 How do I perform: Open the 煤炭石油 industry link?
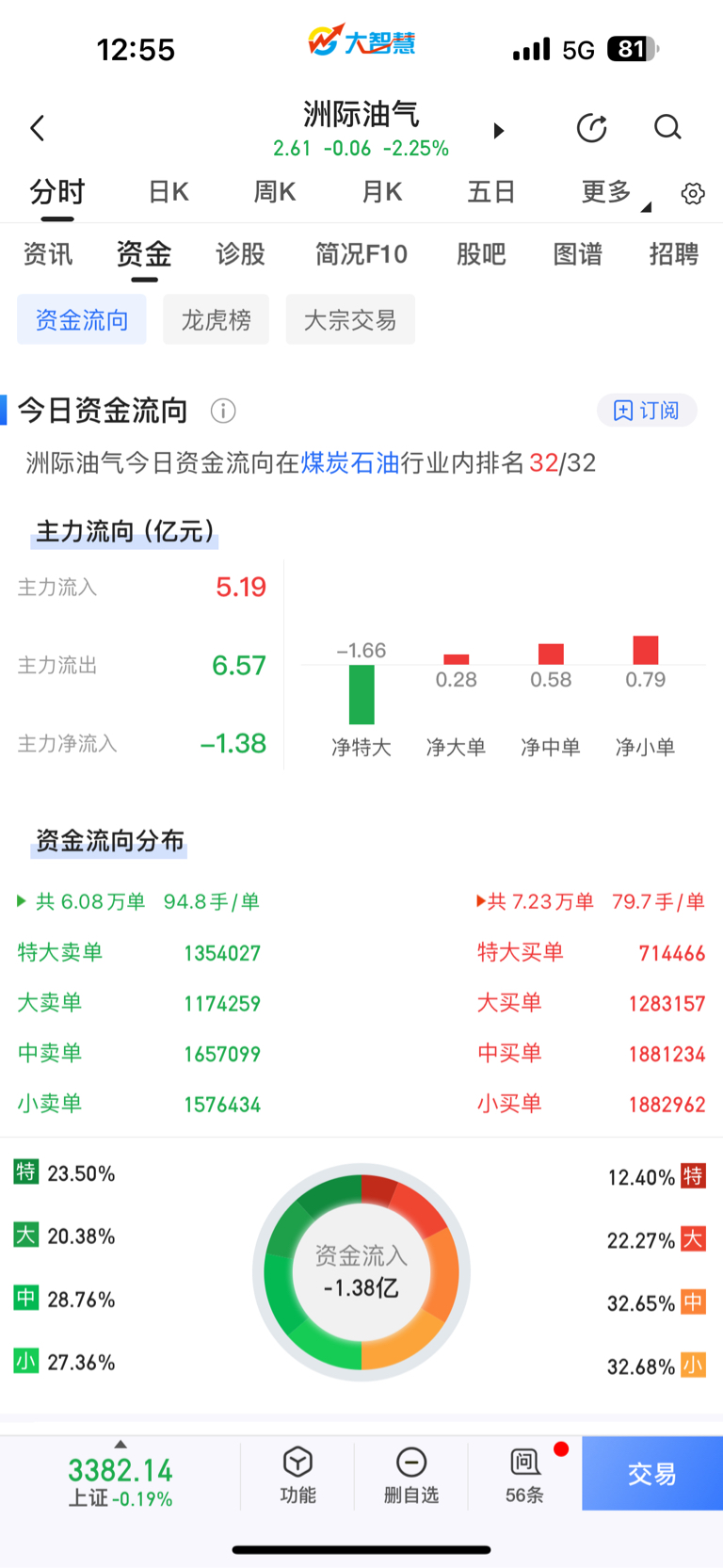click(350, 462)
